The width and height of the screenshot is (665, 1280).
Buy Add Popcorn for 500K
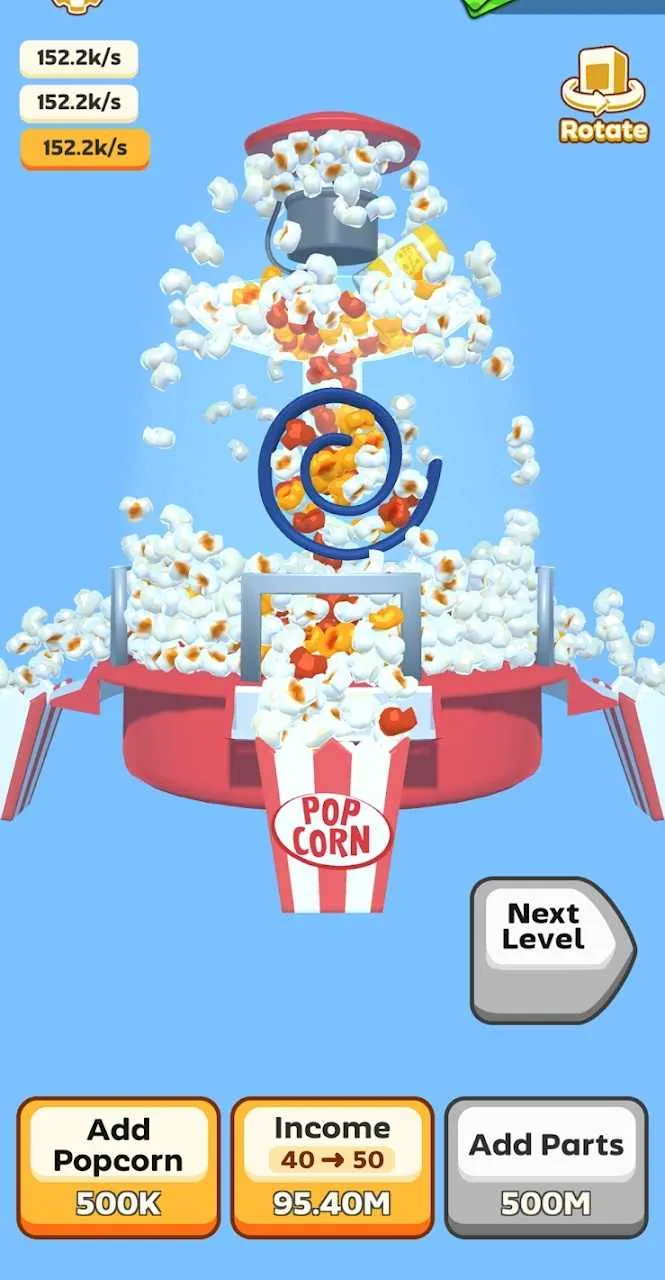(x=118, y=1166)
